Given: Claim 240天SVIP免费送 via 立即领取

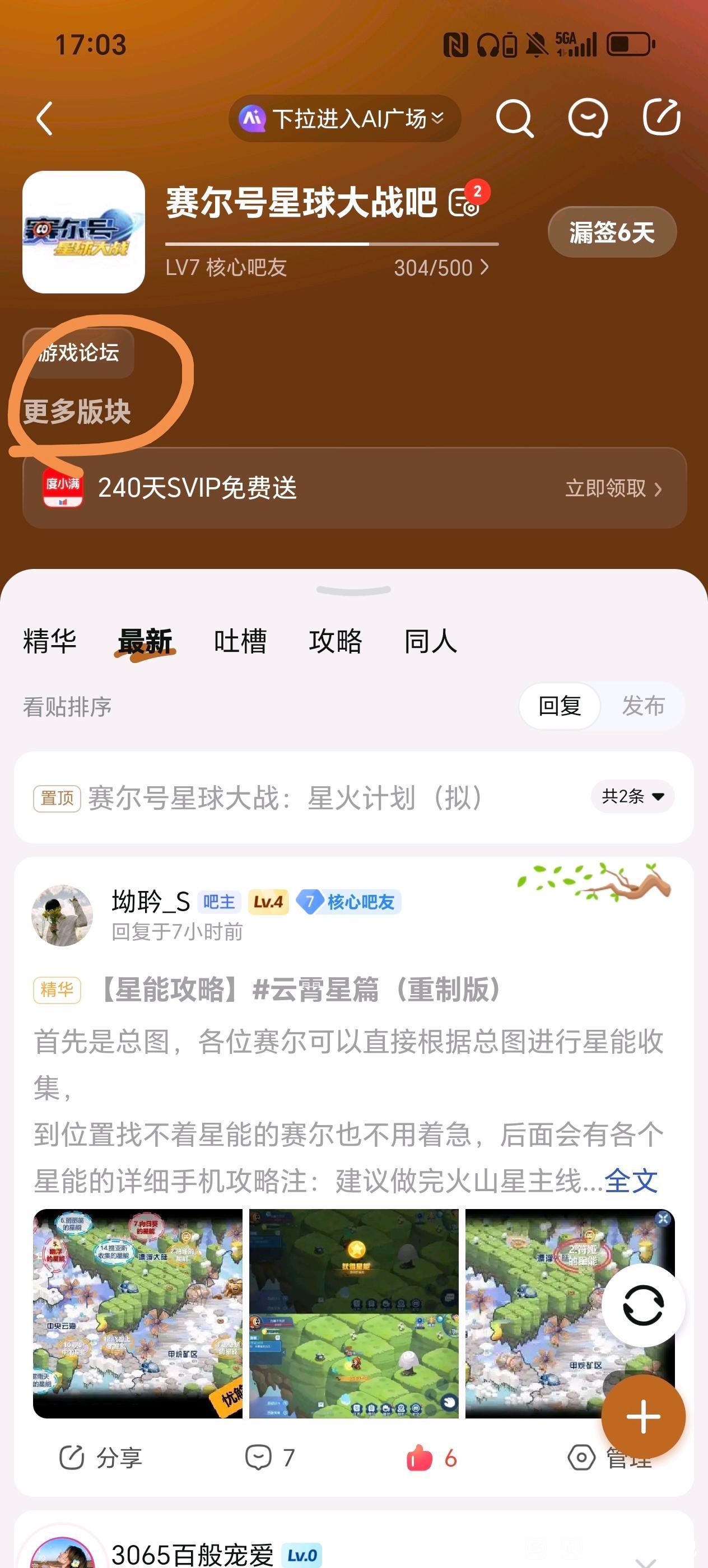Looking at the screenshot, I should (x=612, y=488).
